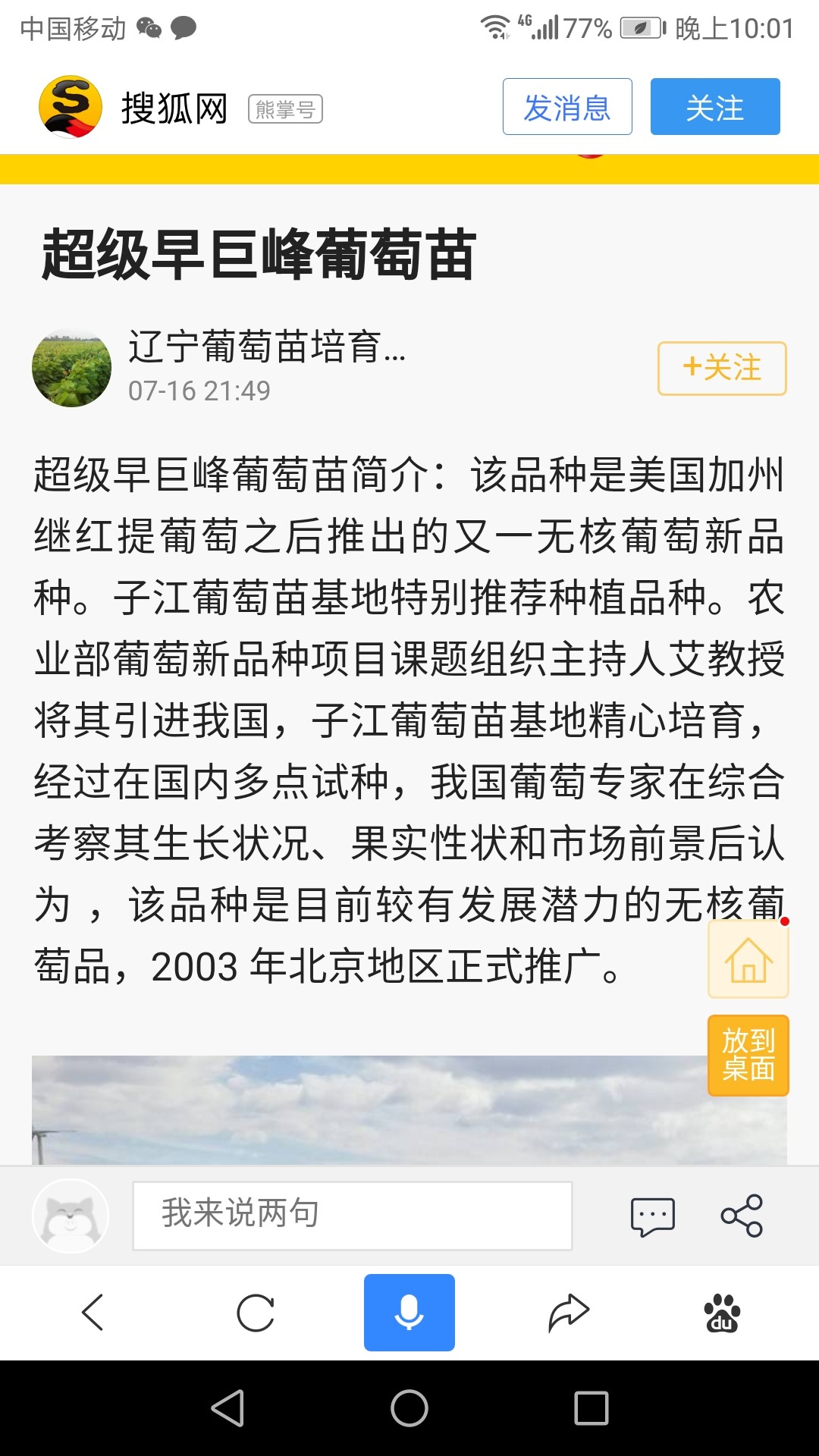The width and height of the screenshot is (819, 1456).
Task: Open the 我来说两句 comment box
Action: point(352,1216)
